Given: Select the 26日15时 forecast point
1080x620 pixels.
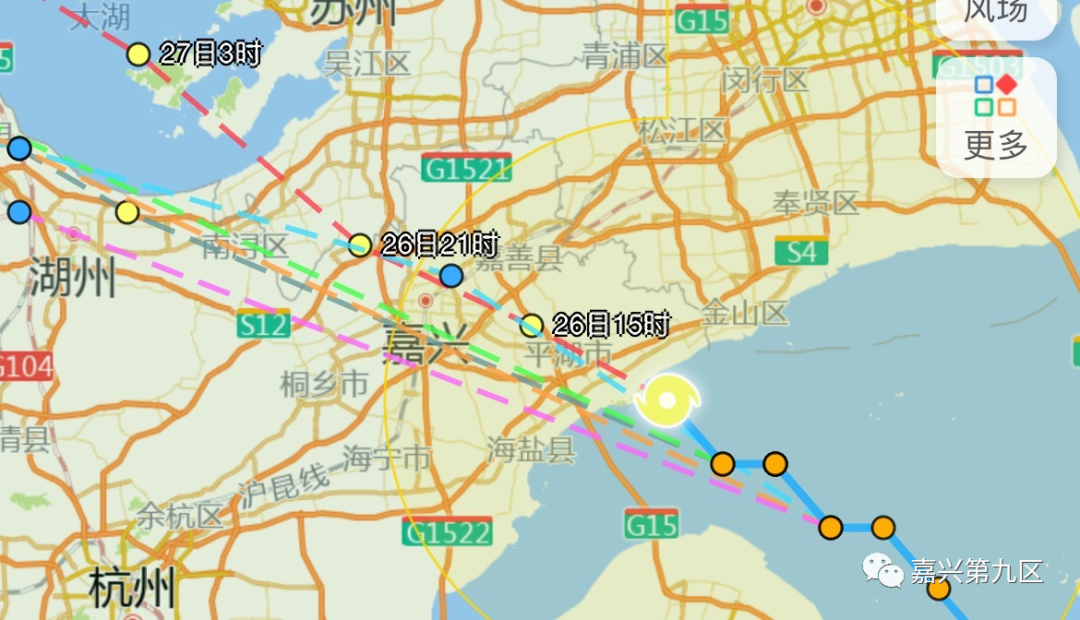Looking at the screenshot, I should [532, 325].
